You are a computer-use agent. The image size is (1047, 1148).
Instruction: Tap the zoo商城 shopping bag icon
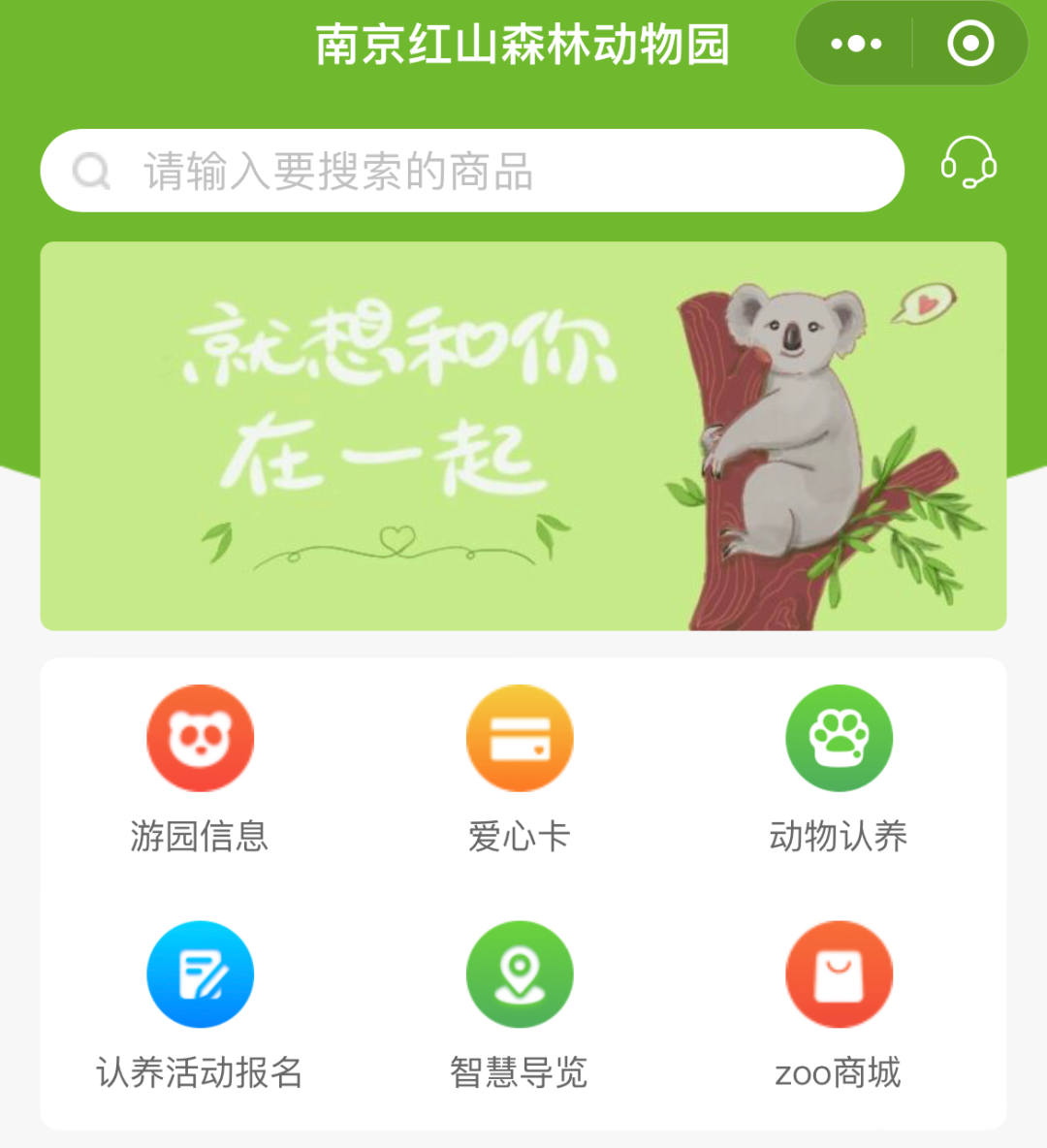[x=840, y=974]
